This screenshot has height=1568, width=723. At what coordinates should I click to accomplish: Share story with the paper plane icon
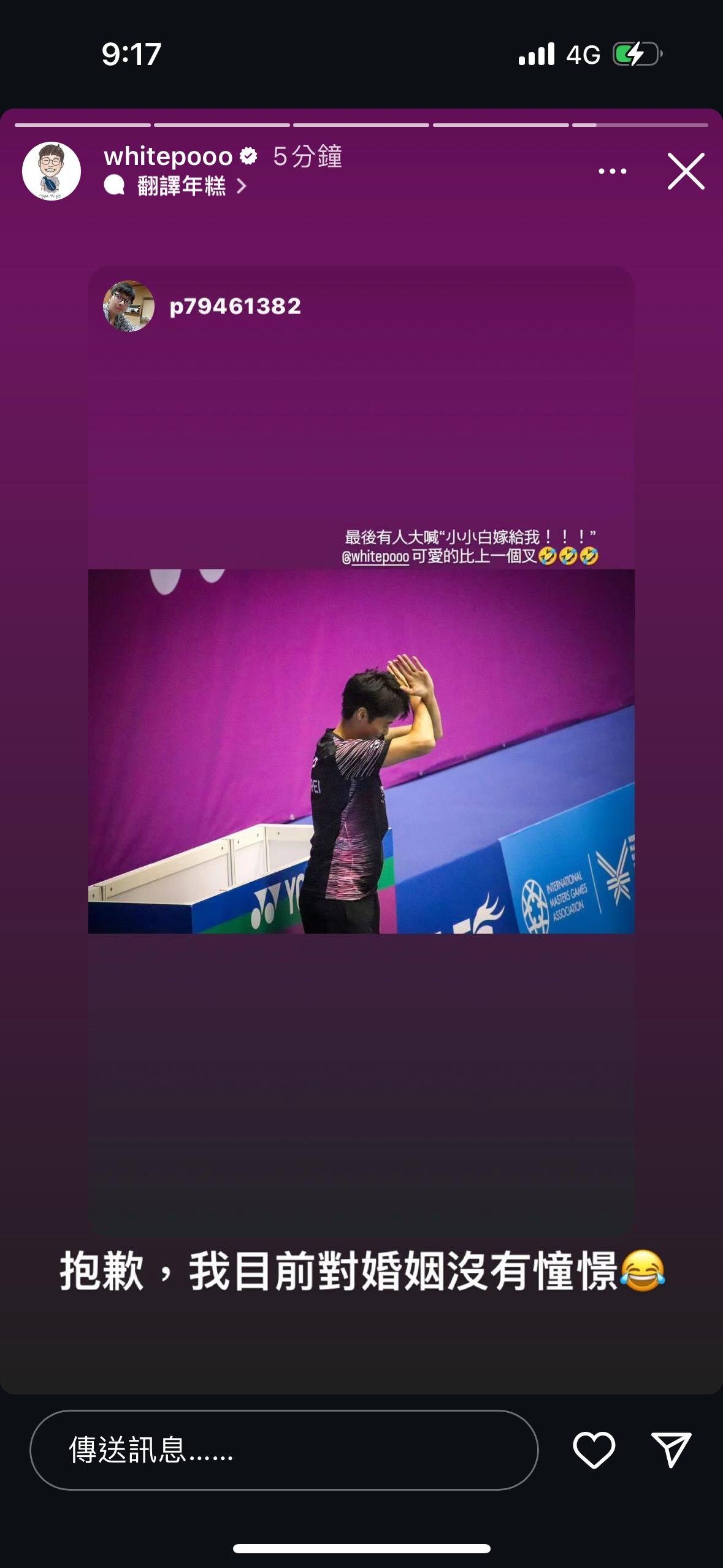671,1450
